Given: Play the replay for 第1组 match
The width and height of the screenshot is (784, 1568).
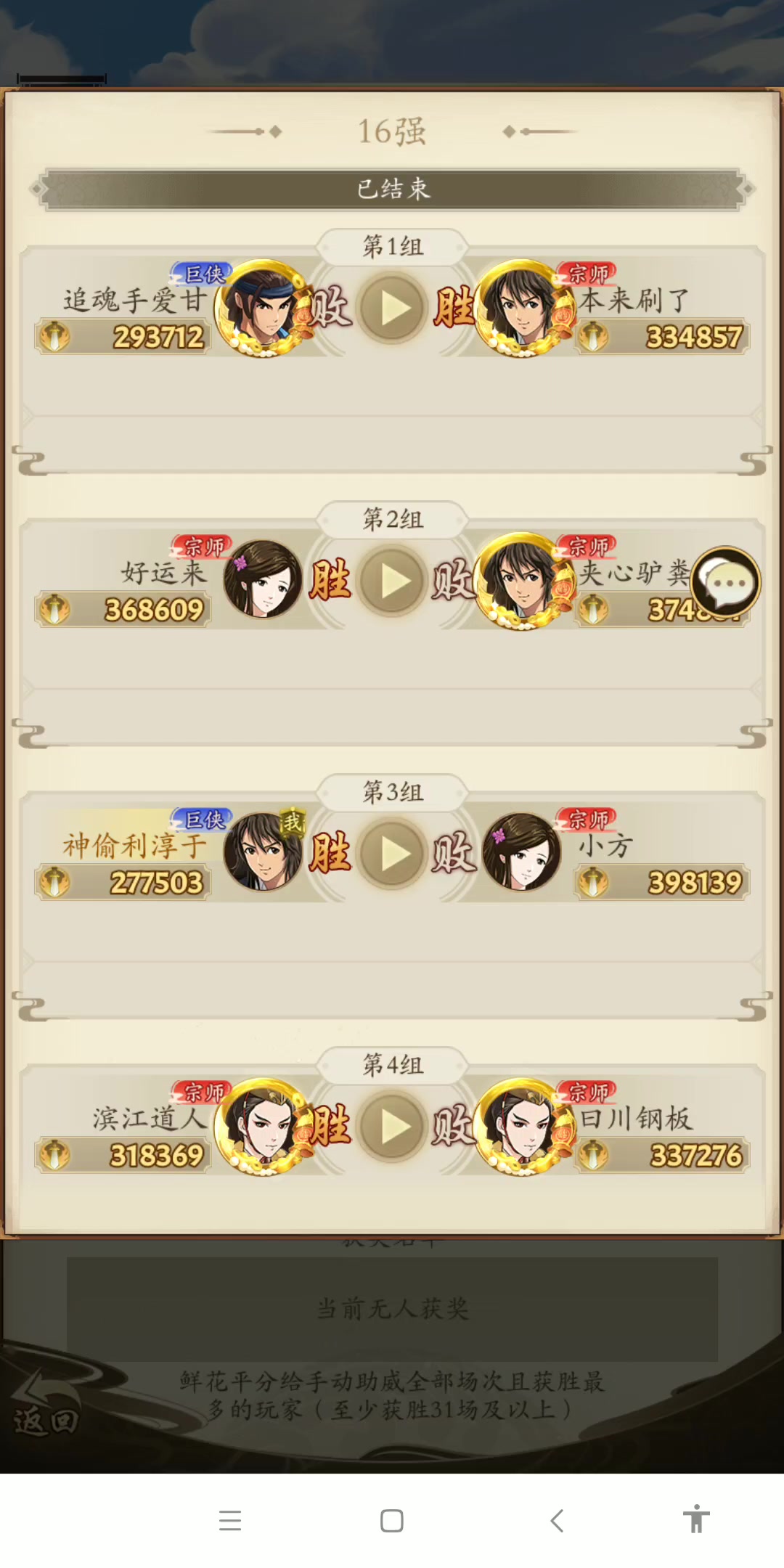Looking at the screenshot, I should [392, 309].
